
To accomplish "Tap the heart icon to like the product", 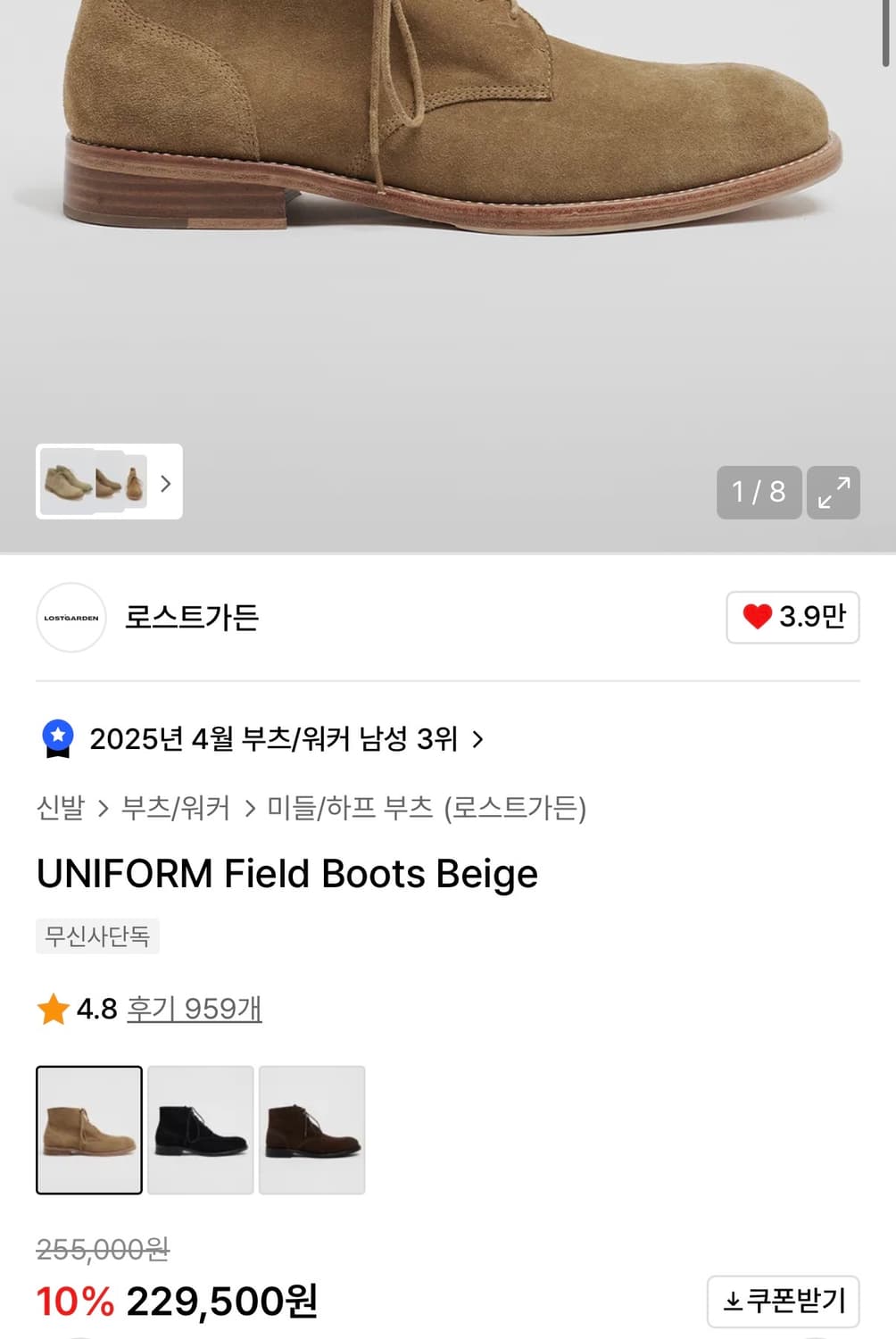I will point(758,617).
